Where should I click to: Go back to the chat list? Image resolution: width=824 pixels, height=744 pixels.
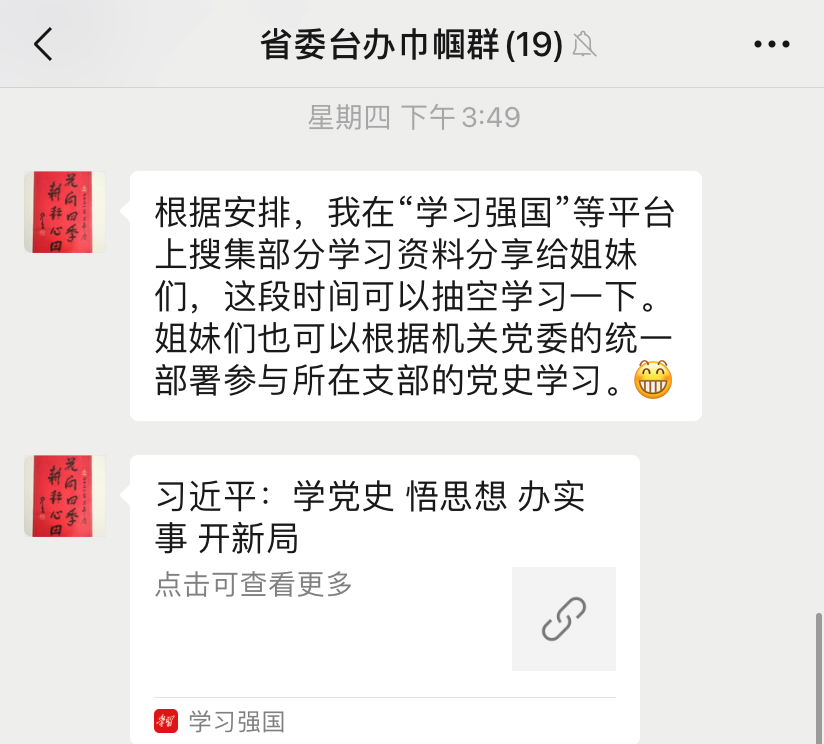pos(43,45)
